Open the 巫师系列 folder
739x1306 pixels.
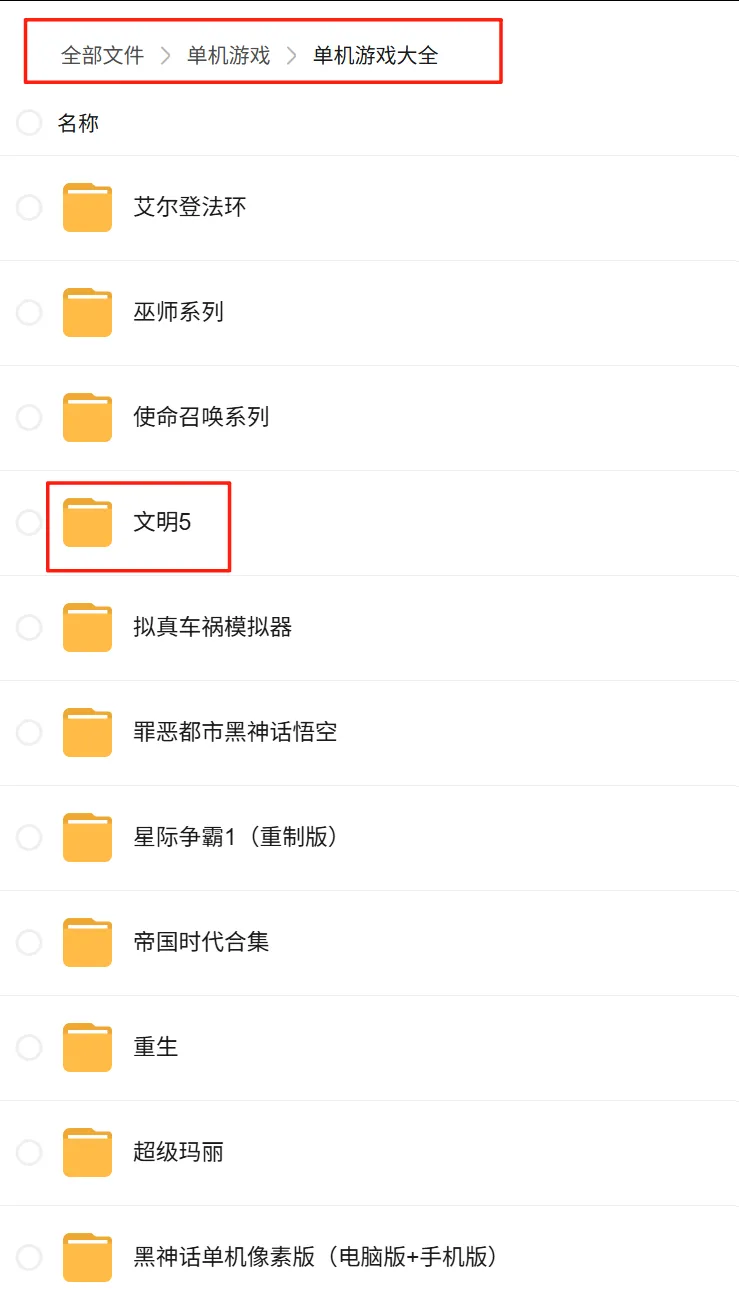click(x=178, y=312)
